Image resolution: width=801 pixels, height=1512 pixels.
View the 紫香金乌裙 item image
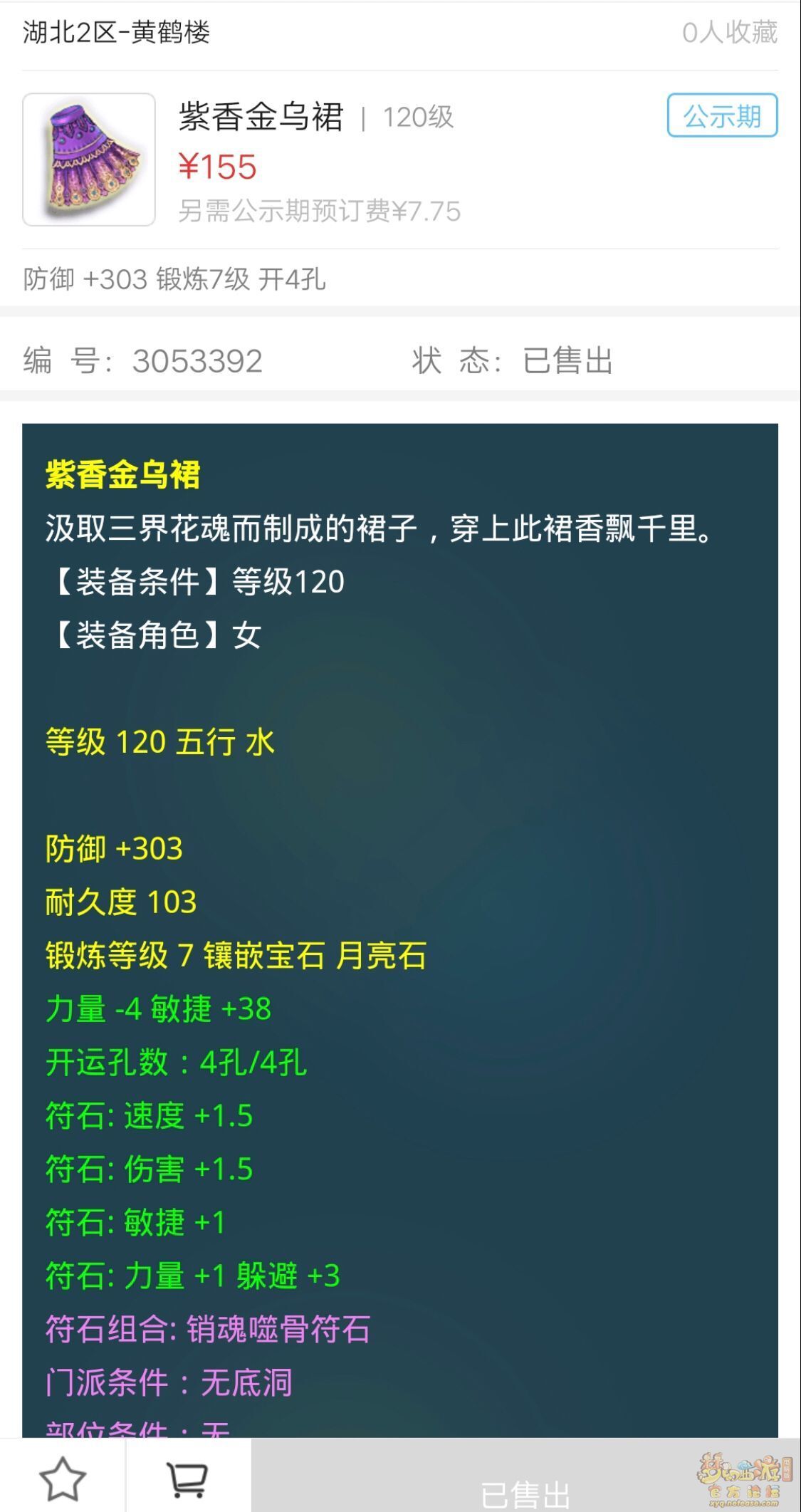coord(89,160)
